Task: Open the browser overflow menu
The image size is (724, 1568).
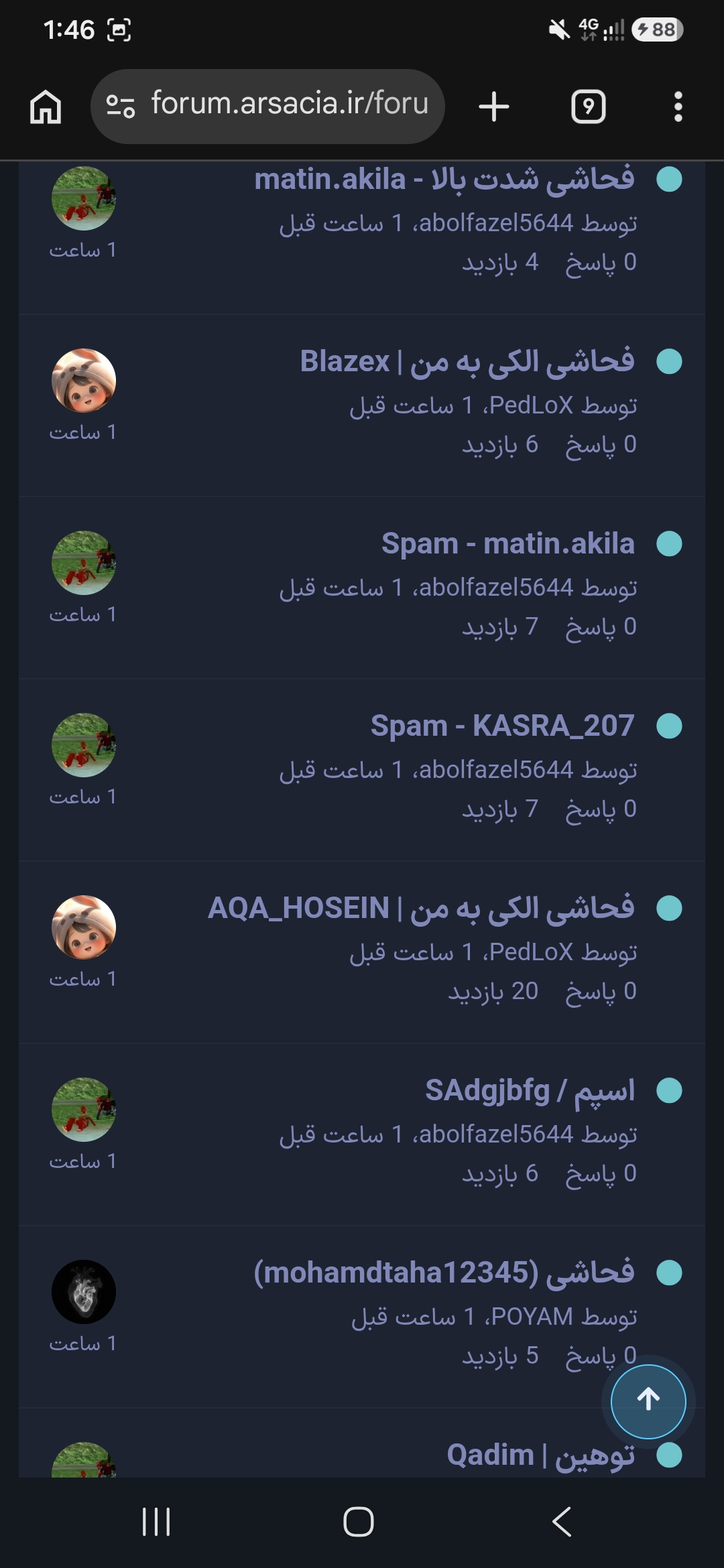Action: (678, 107)
